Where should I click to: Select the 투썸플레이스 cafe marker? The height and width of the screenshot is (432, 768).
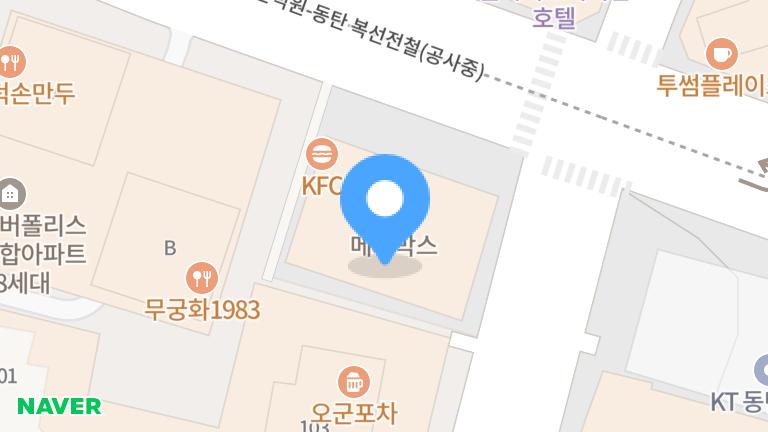[720, 52]
